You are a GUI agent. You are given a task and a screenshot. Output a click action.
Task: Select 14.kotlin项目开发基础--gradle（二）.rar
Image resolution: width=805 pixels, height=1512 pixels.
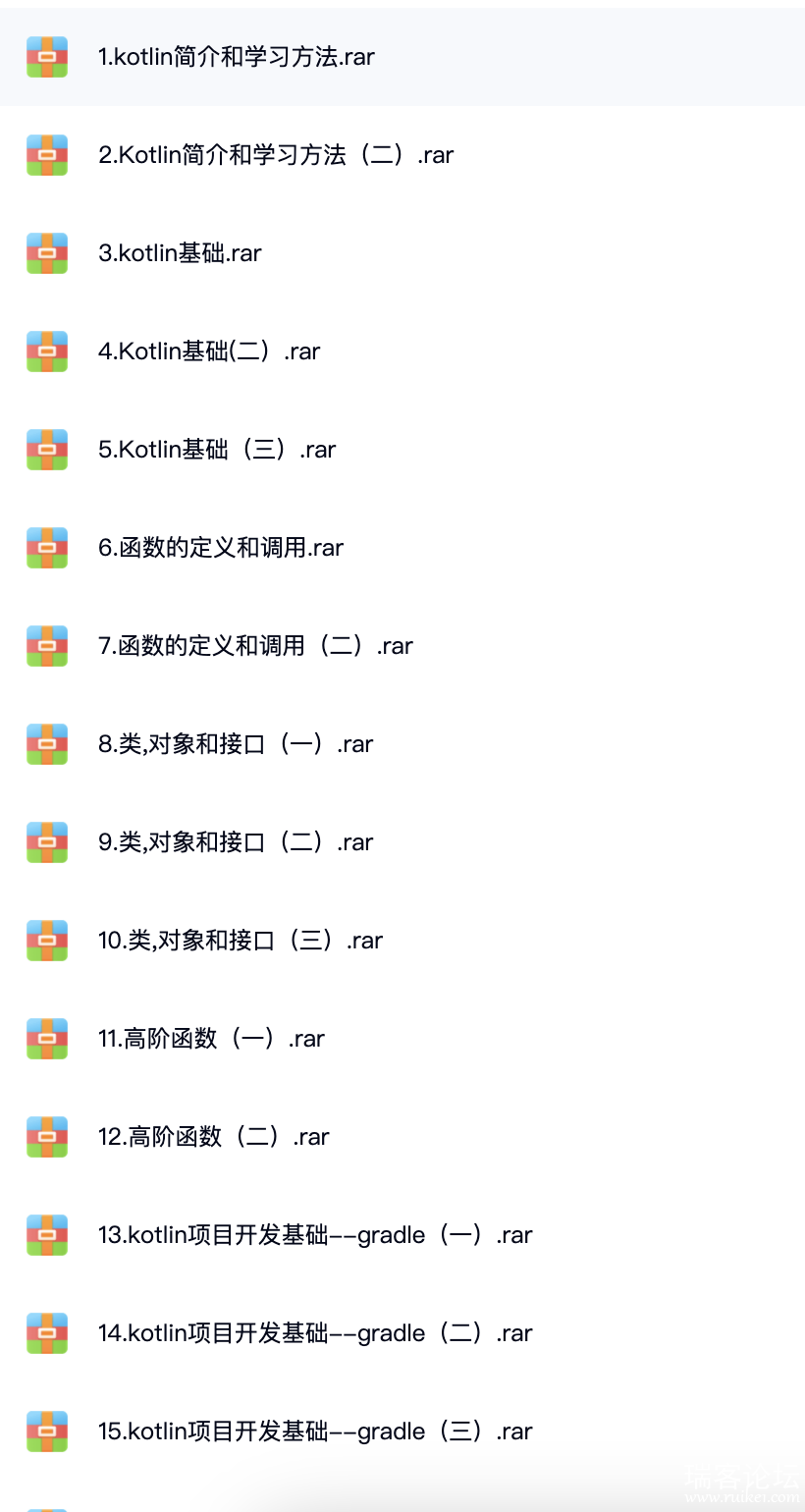[315, 1333]
